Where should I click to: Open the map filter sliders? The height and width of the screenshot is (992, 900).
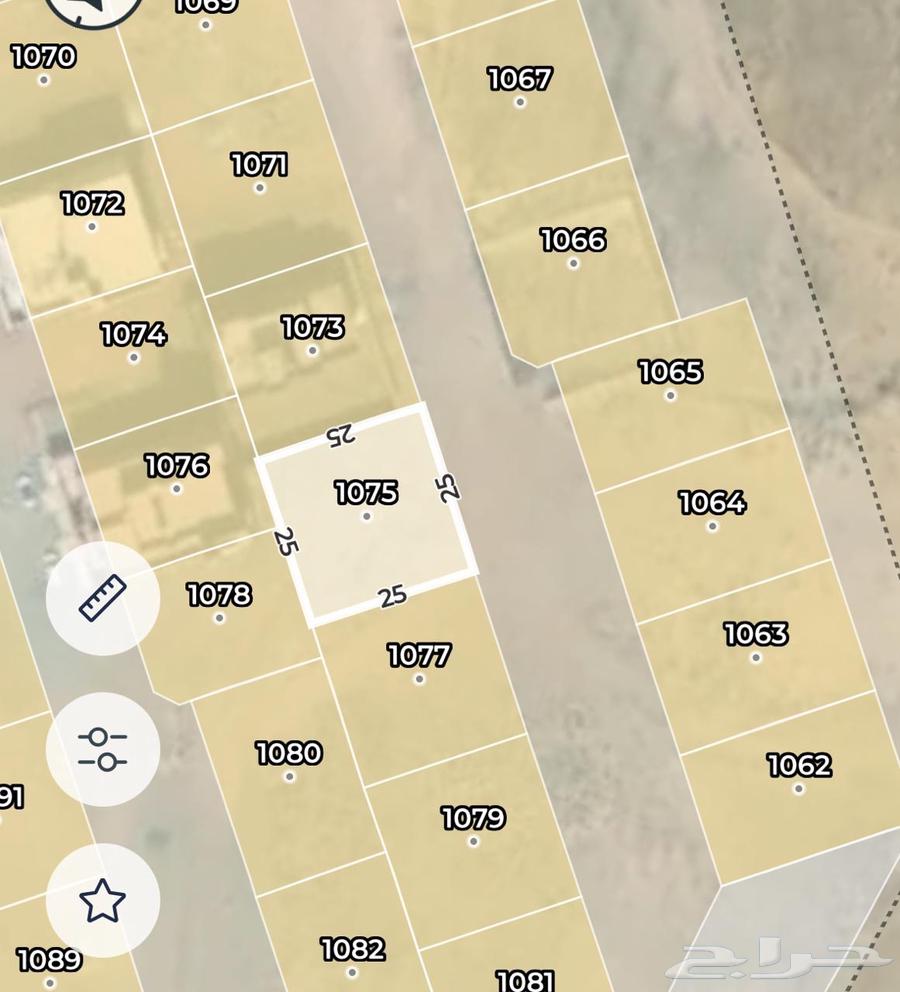pyautogui.click(x=102, y=749)
